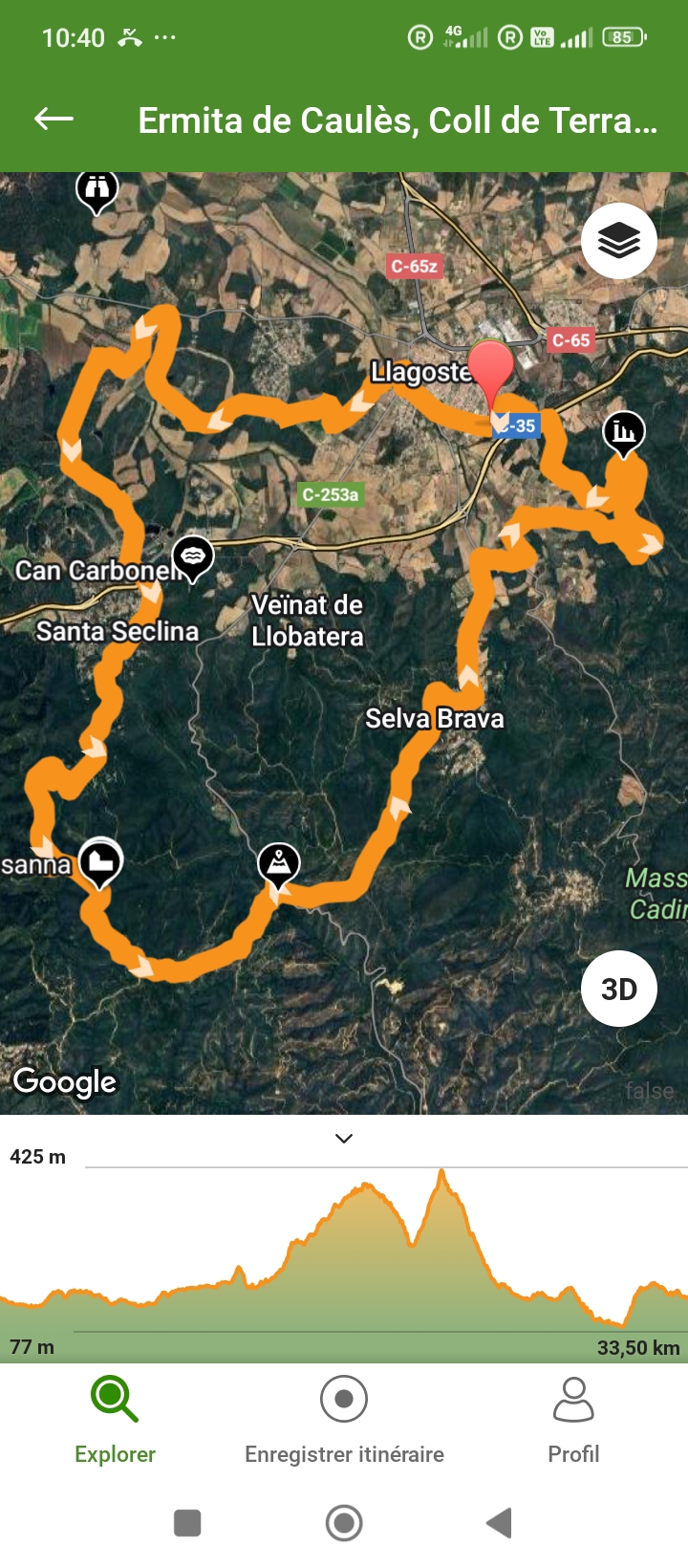This screenshot has height=1568, width=688.
Task: Go back using the top arrow
Action: pos(54,120)
